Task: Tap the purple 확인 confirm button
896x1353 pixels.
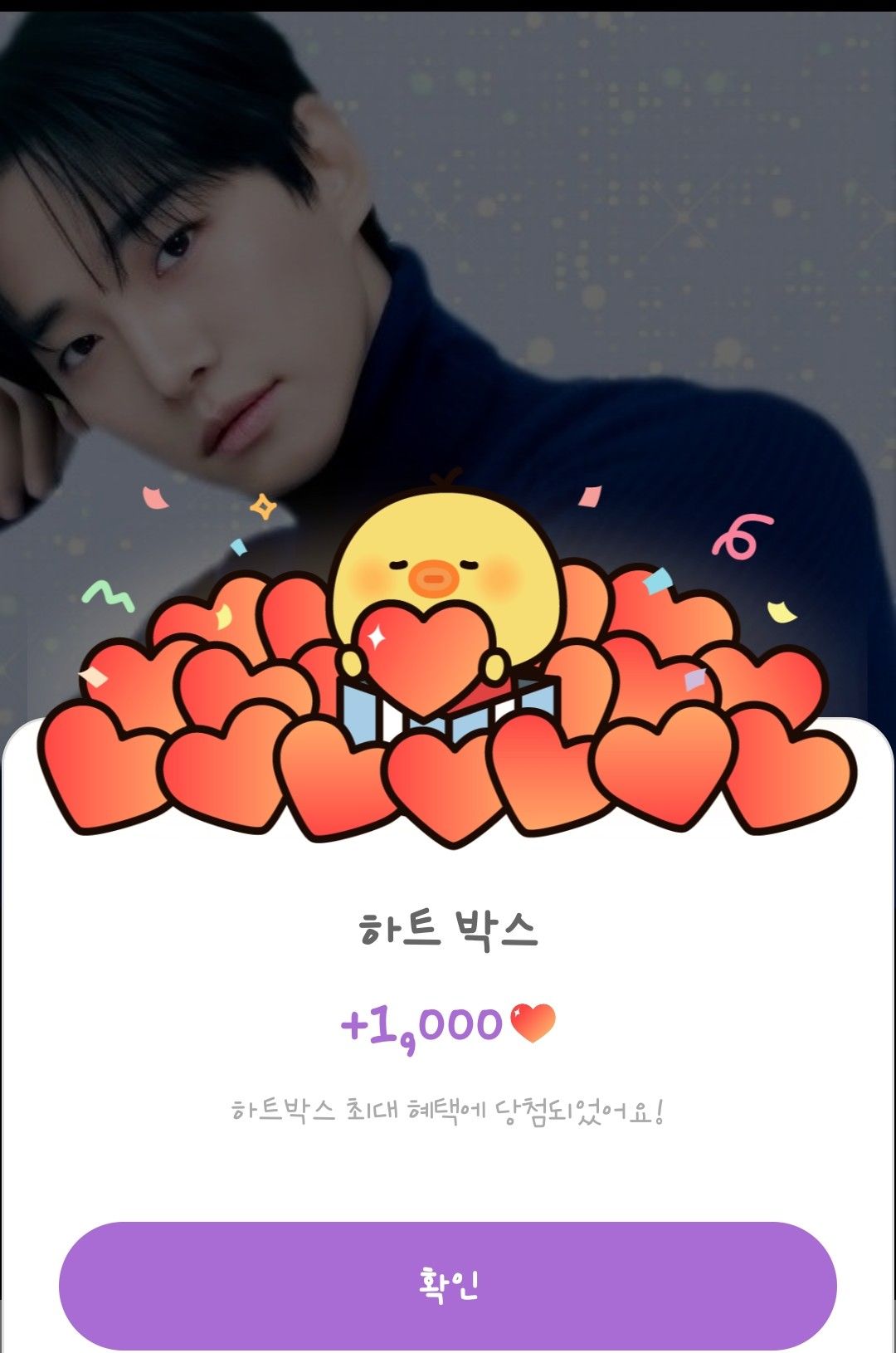Action: coord(448,1284)
